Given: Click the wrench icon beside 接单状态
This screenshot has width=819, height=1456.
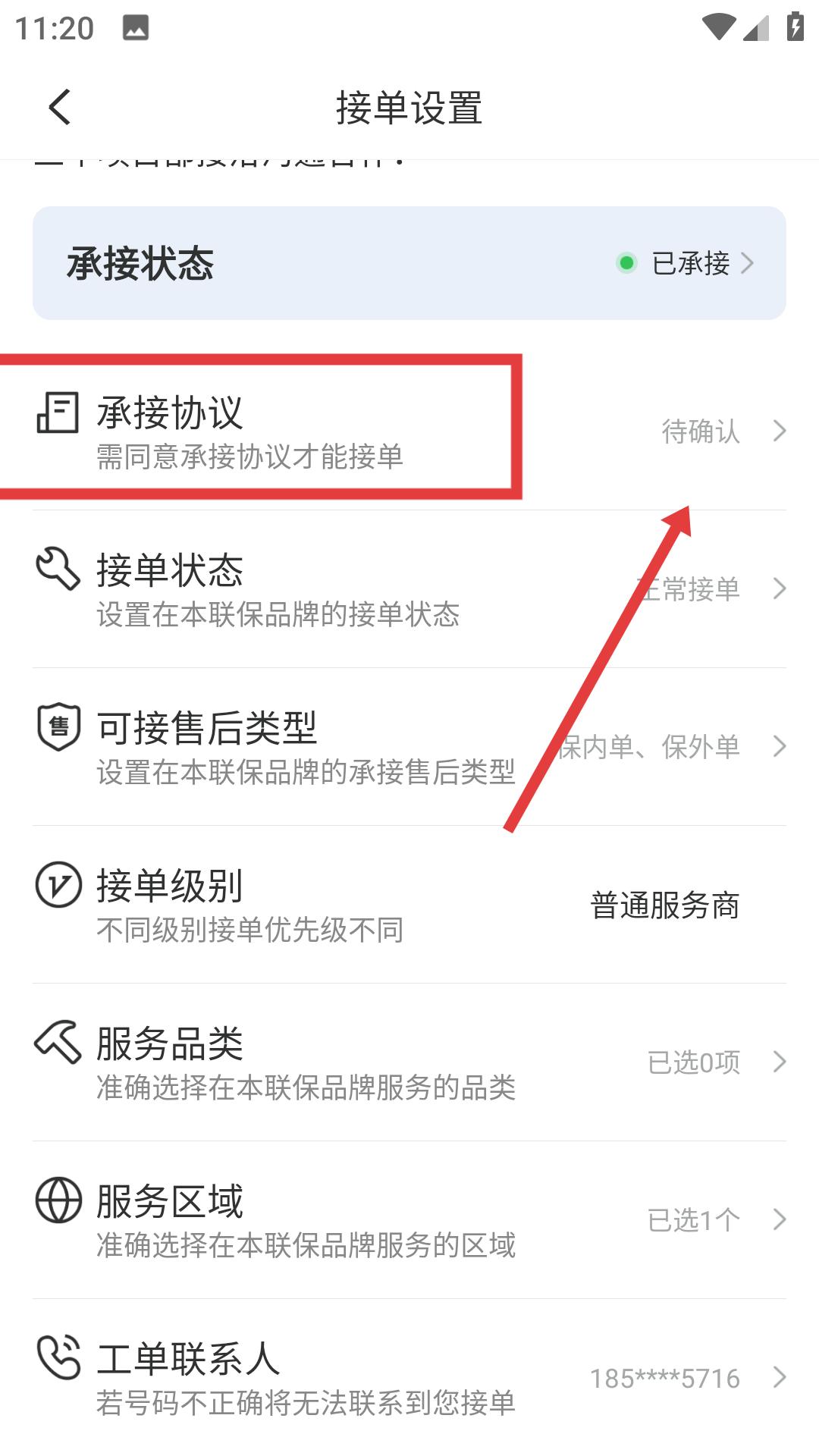Looking at the screenshot, I should click(57, 573).
